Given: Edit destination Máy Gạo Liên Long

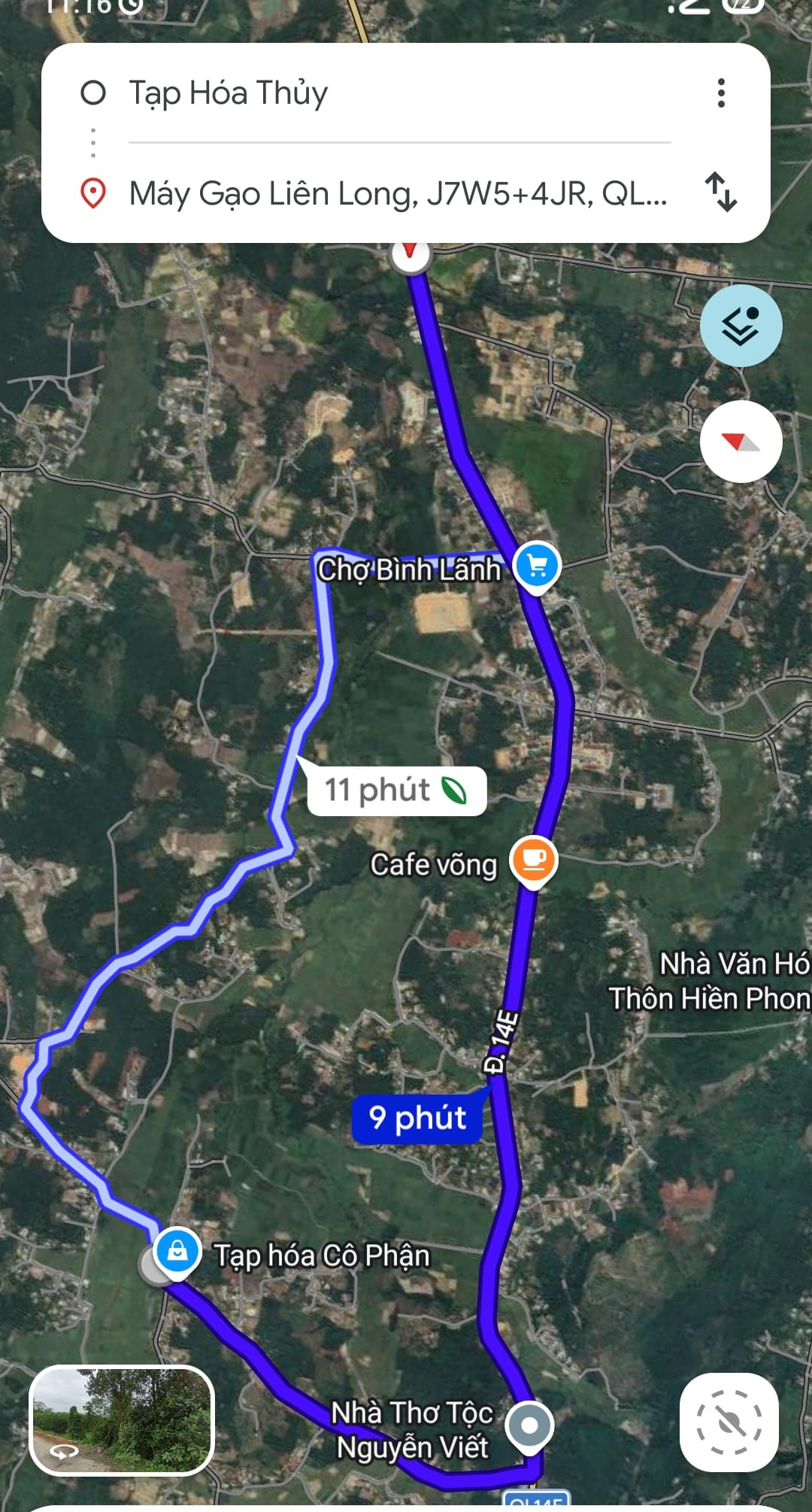Looking at the screenshot, I should (398, 194).
